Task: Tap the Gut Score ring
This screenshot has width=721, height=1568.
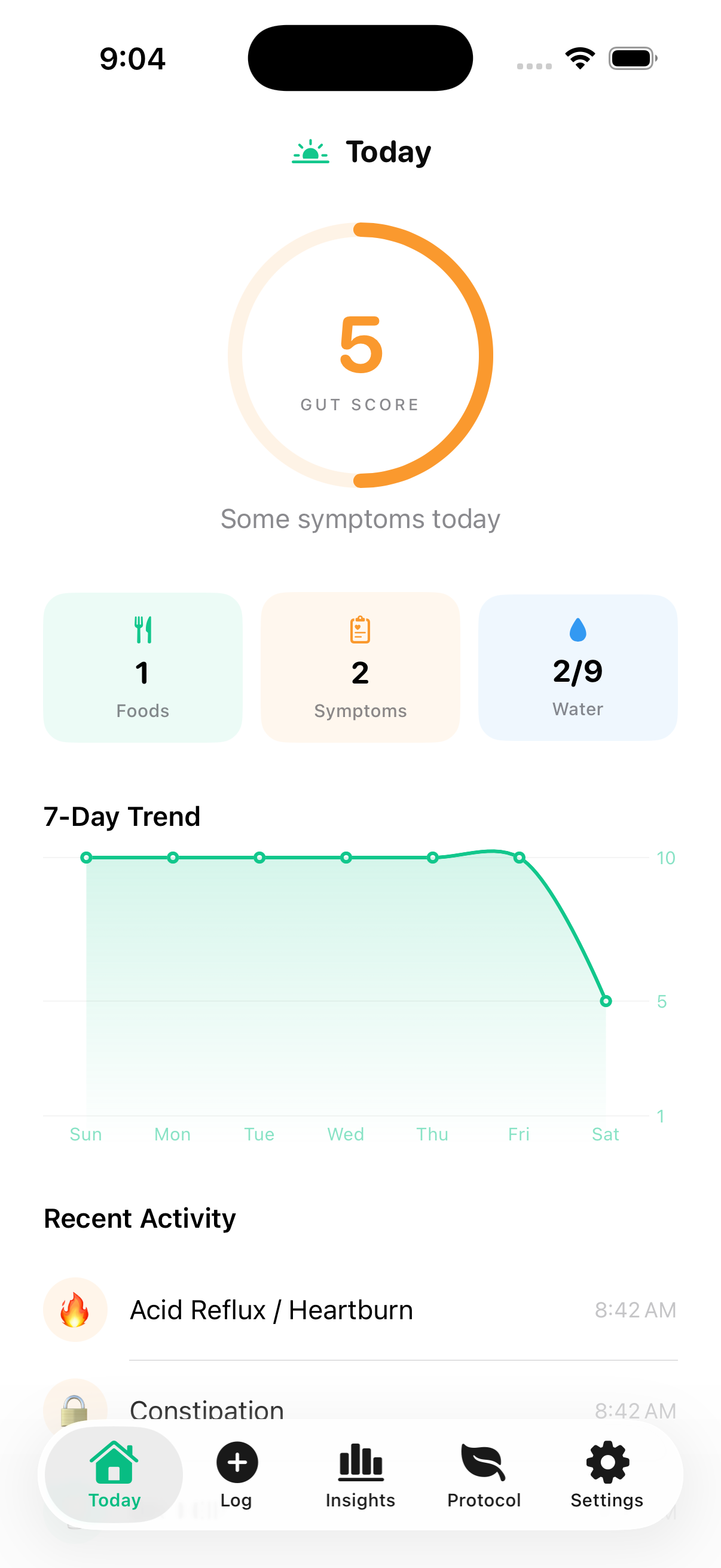Action: coord(360,355)
